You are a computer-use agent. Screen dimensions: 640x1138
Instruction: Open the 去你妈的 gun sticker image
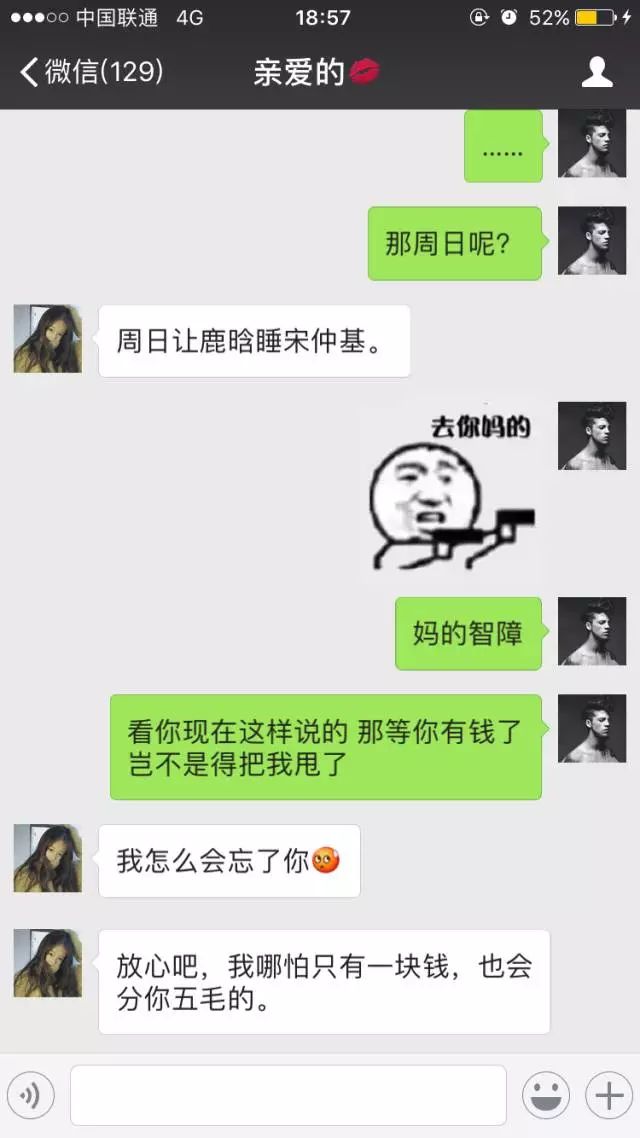[x=453, y=490]
